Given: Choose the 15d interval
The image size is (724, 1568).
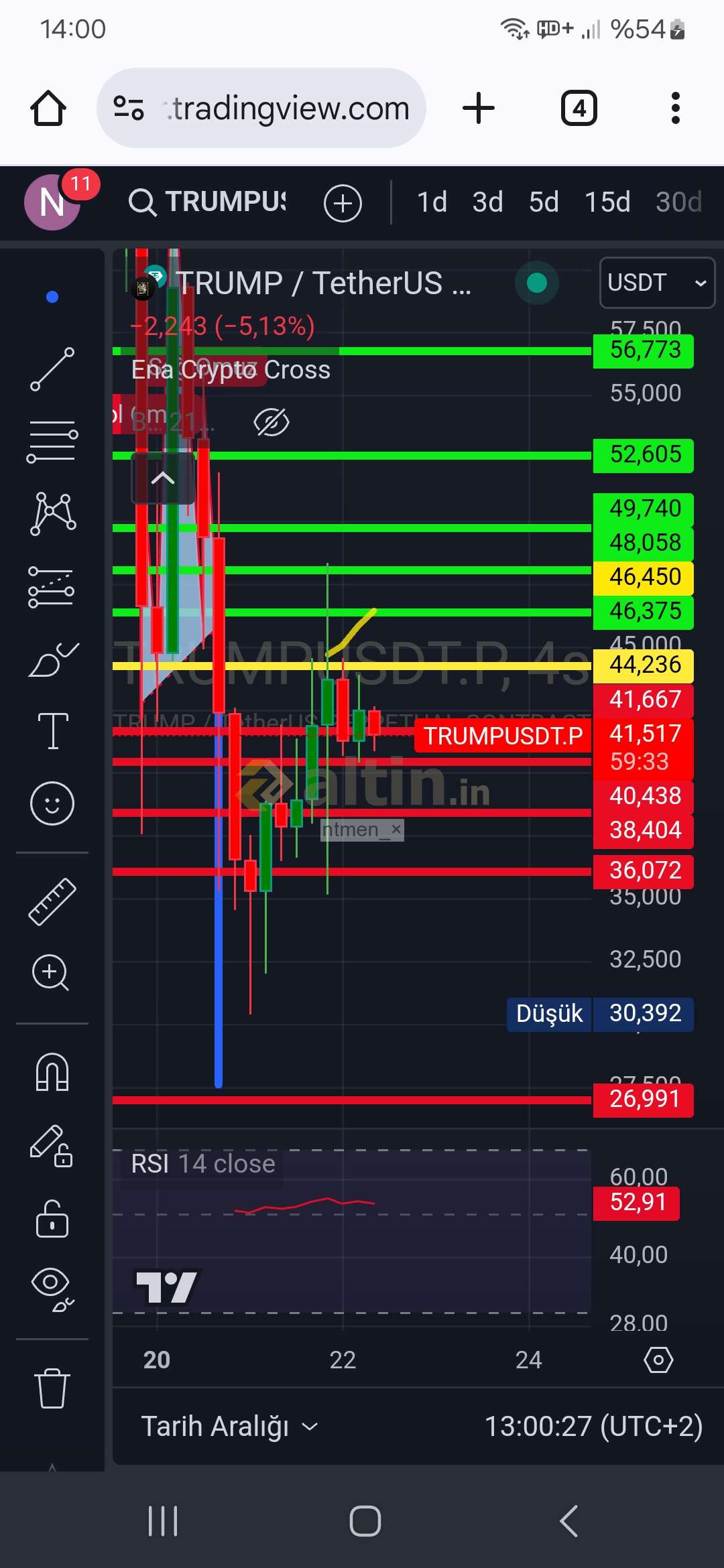Looking at the screenshot, I should tap(607, 202).
